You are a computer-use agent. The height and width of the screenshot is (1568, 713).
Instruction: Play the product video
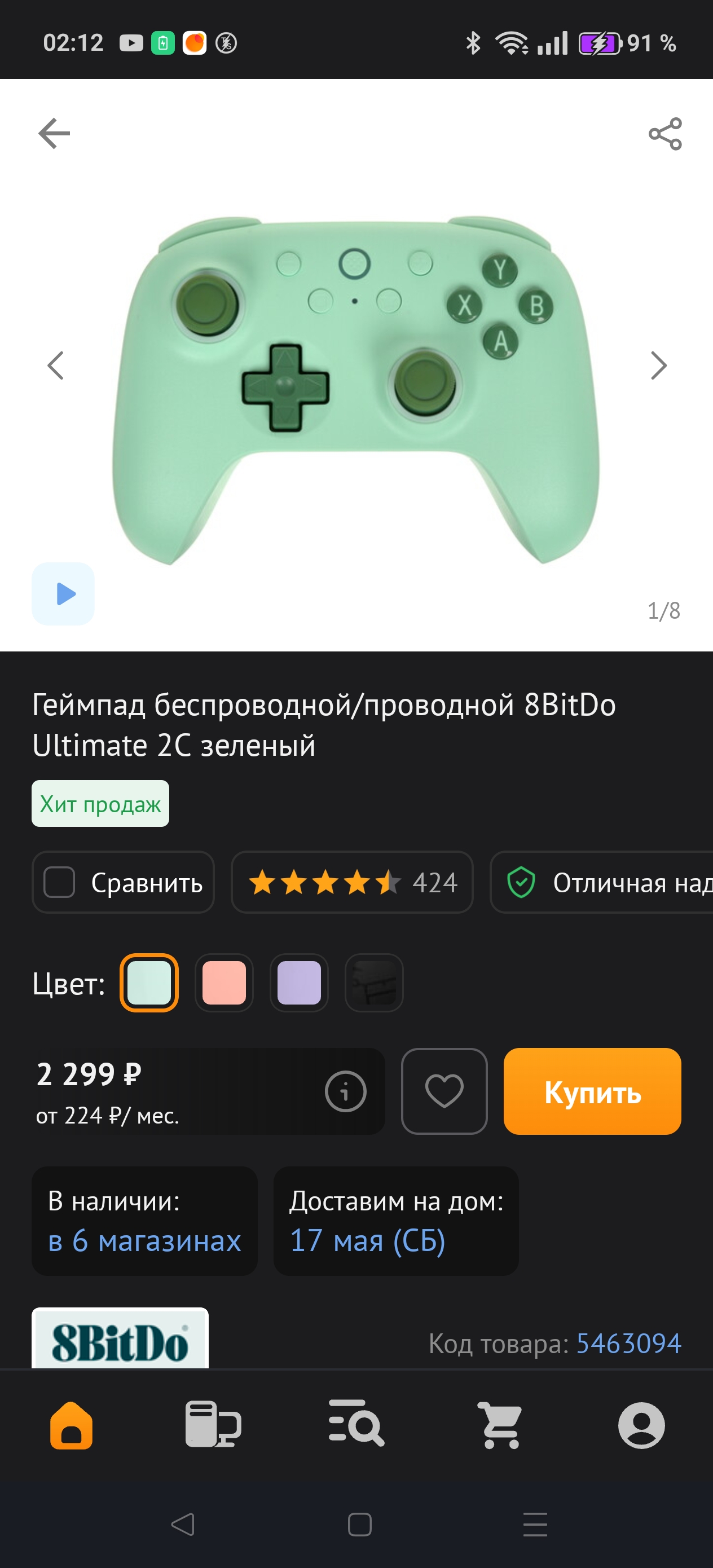63,593
